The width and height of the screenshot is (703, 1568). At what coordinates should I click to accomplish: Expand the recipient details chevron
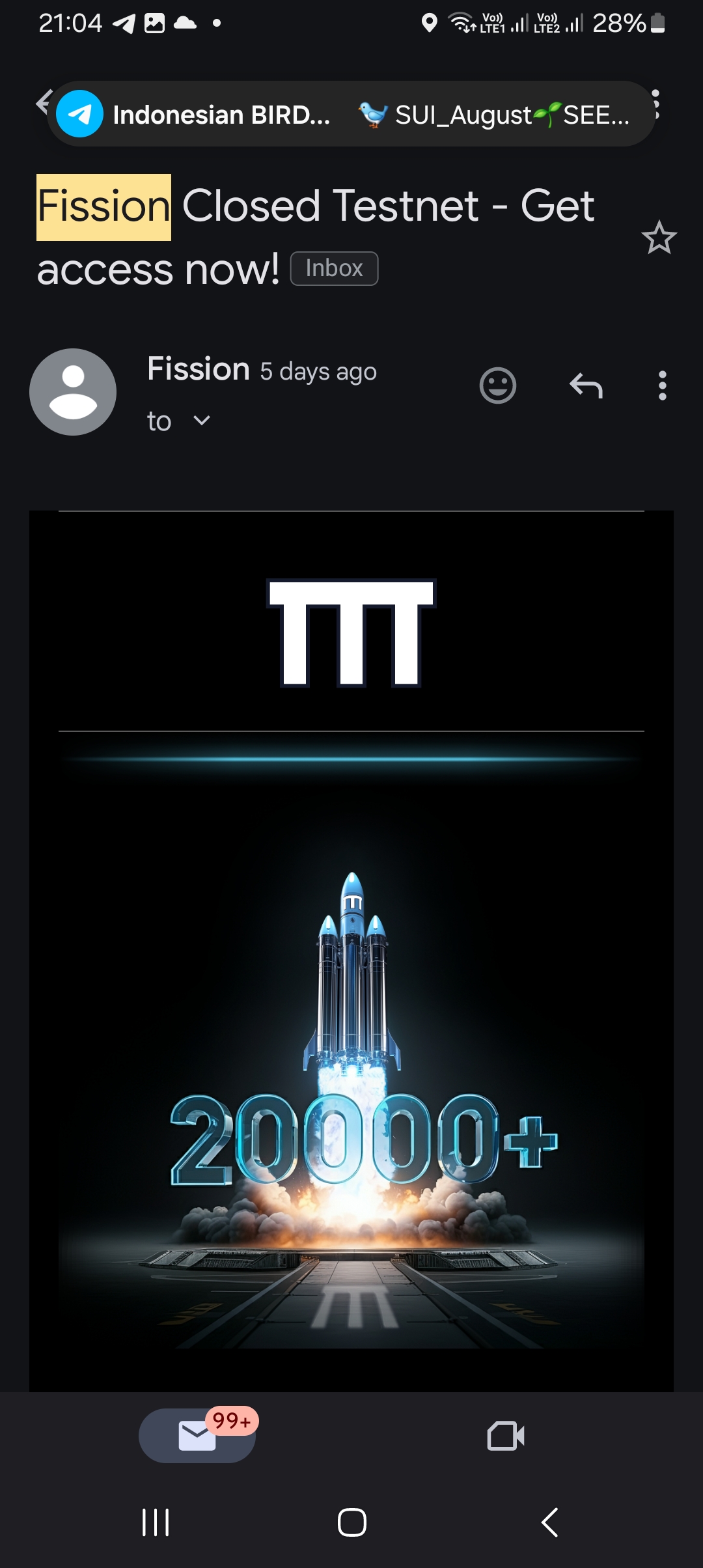point(202,421)
